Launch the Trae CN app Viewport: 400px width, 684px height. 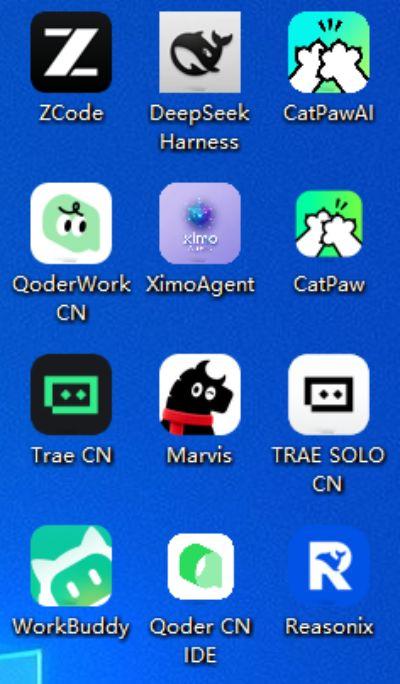click(71, 394)
